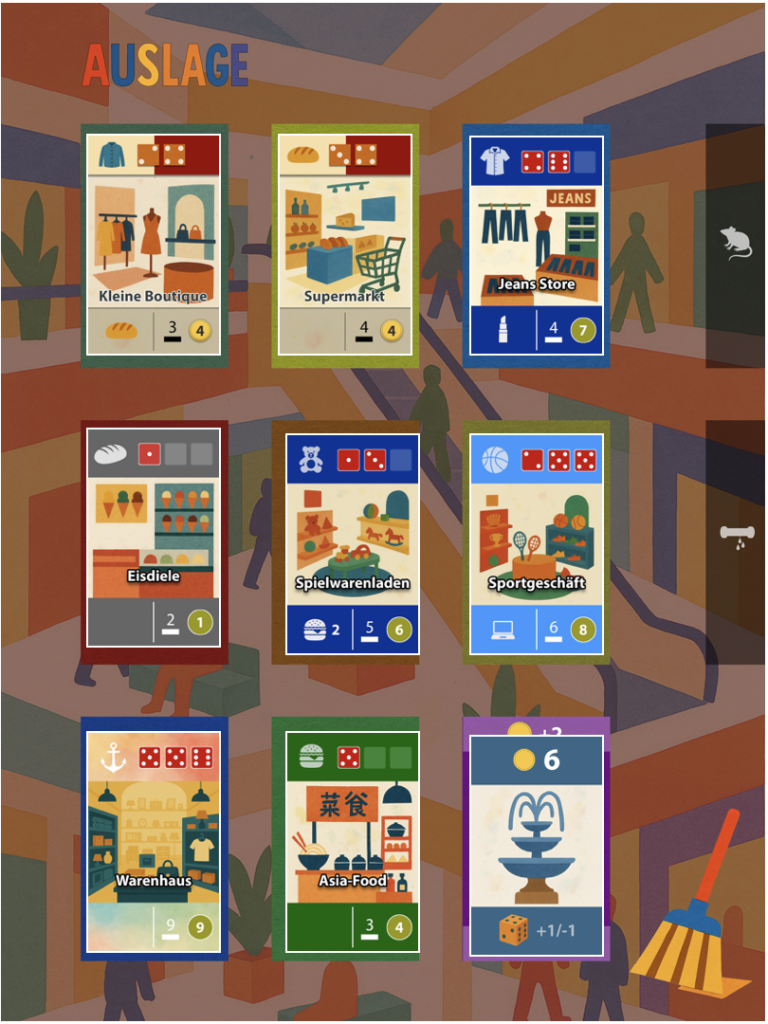
Task: Tap the Sportgeschäft card
Action: (x=536, y=541)
